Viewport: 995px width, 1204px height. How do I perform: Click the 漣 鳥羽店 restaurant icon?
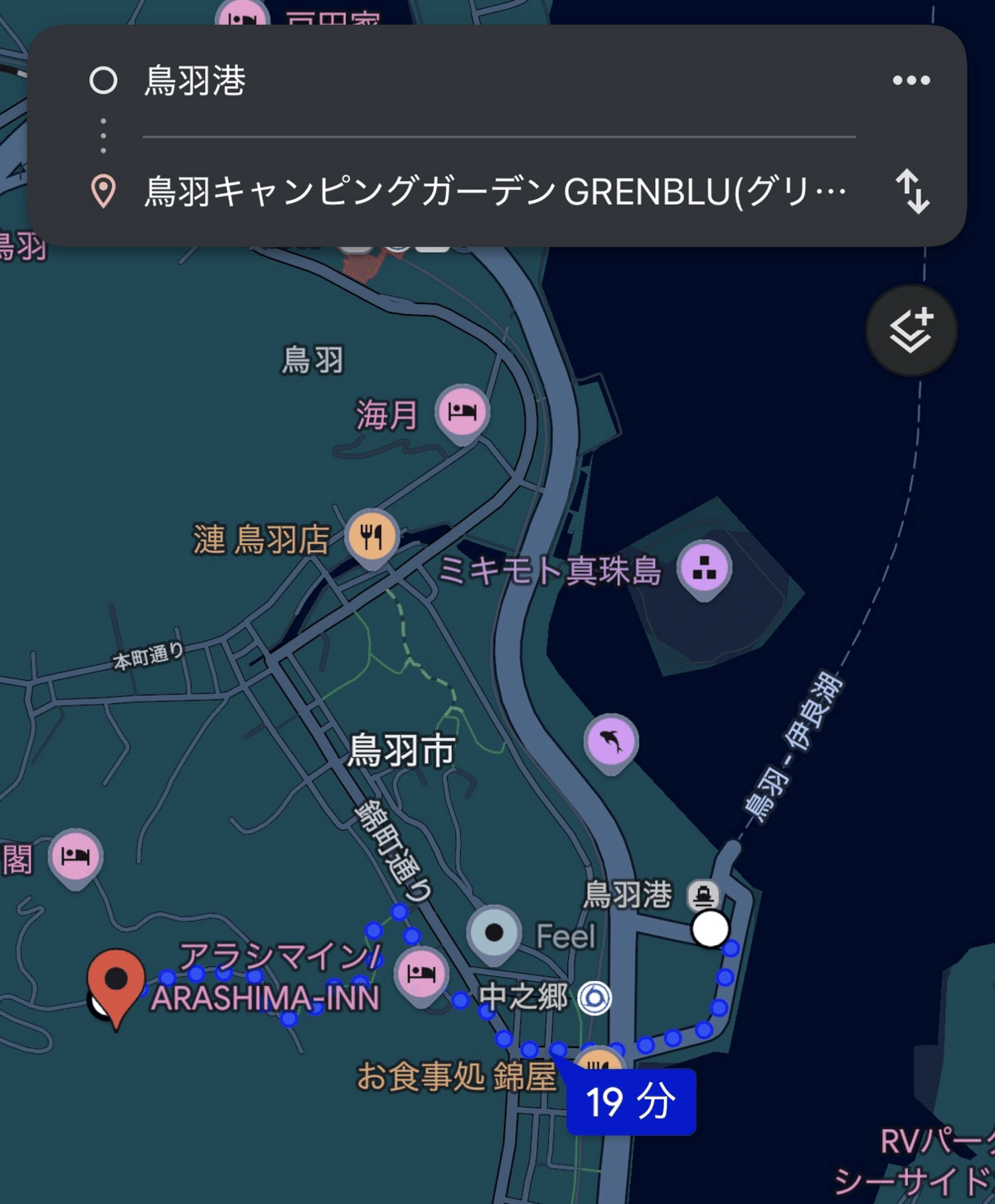tap(372, 535)
